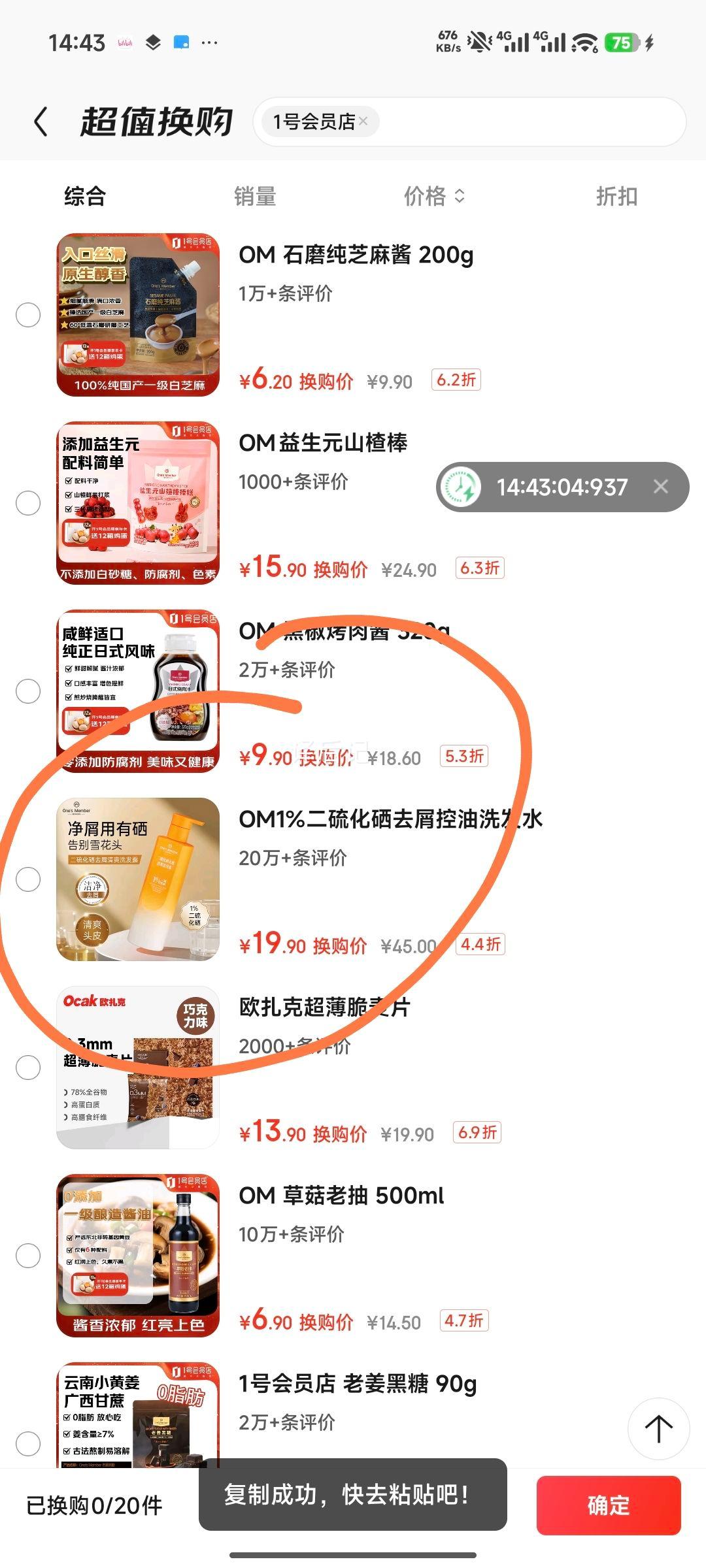Select the OM1% 去屑洗发水 product circle
706x1568 pixels.
click(28, 881)
